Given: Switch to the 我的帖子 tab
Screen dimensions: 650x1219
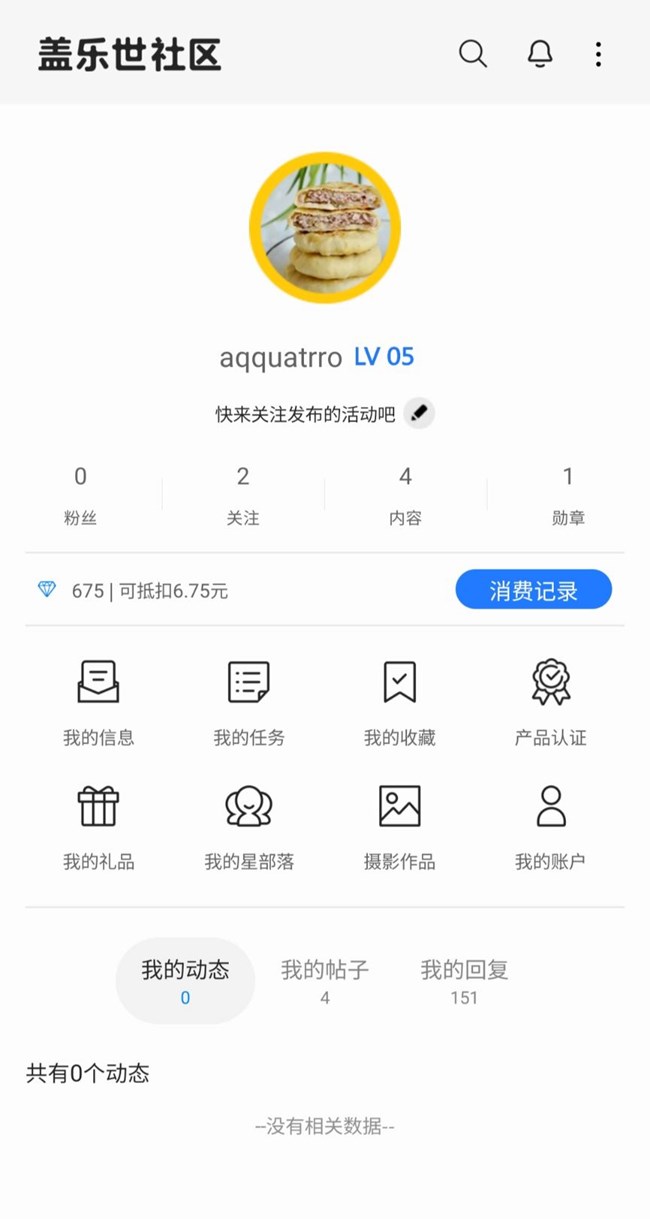Looking at the screenshot, I should (x=325, y=980).
